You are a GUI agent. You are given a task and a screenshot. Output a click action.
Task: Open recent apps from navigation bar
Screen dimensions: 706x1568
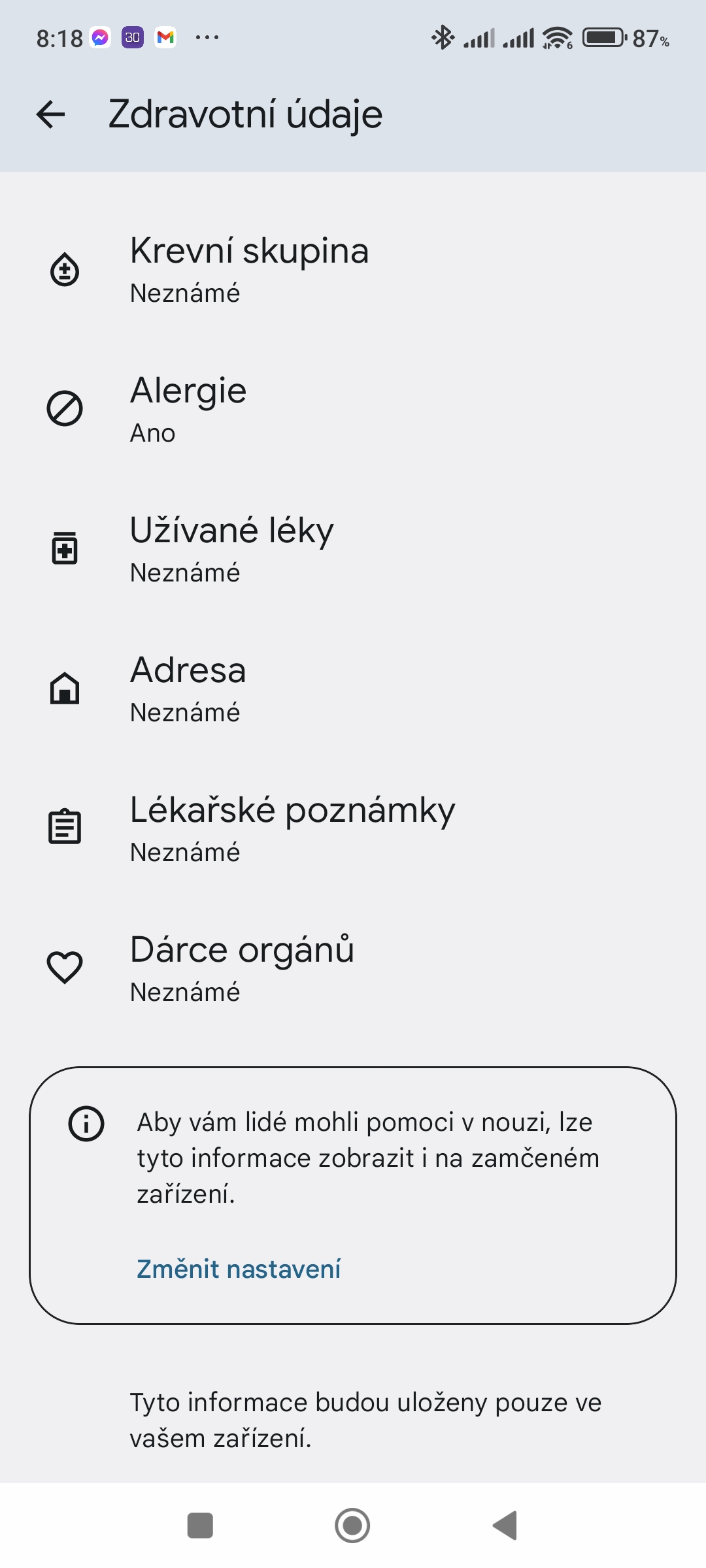click(200, 1526)
